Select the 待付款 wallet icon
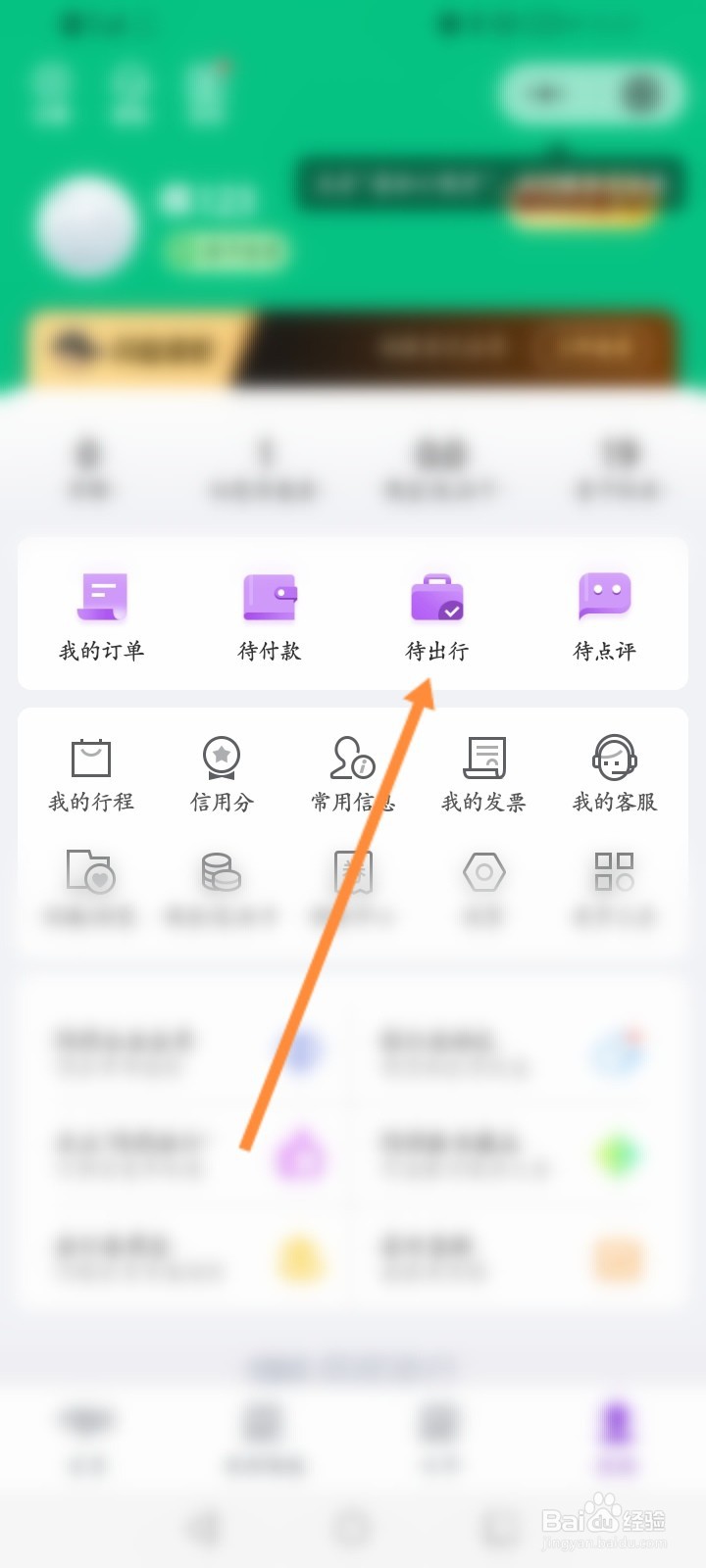Viewport: 706px width, 1568px height. pos(269,598)
